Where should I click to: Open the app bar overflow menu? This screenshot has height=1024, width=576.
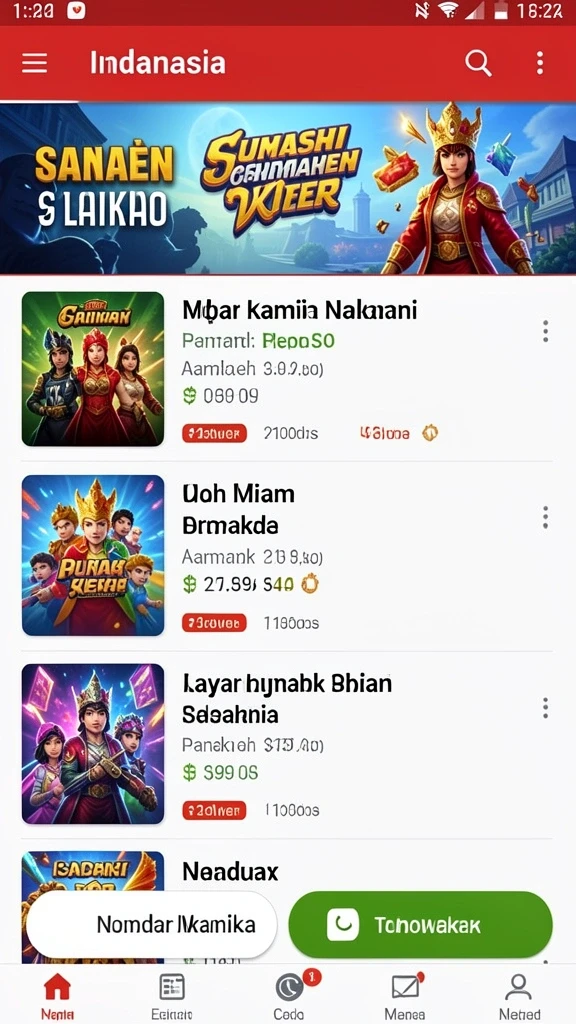pos(539,63)
